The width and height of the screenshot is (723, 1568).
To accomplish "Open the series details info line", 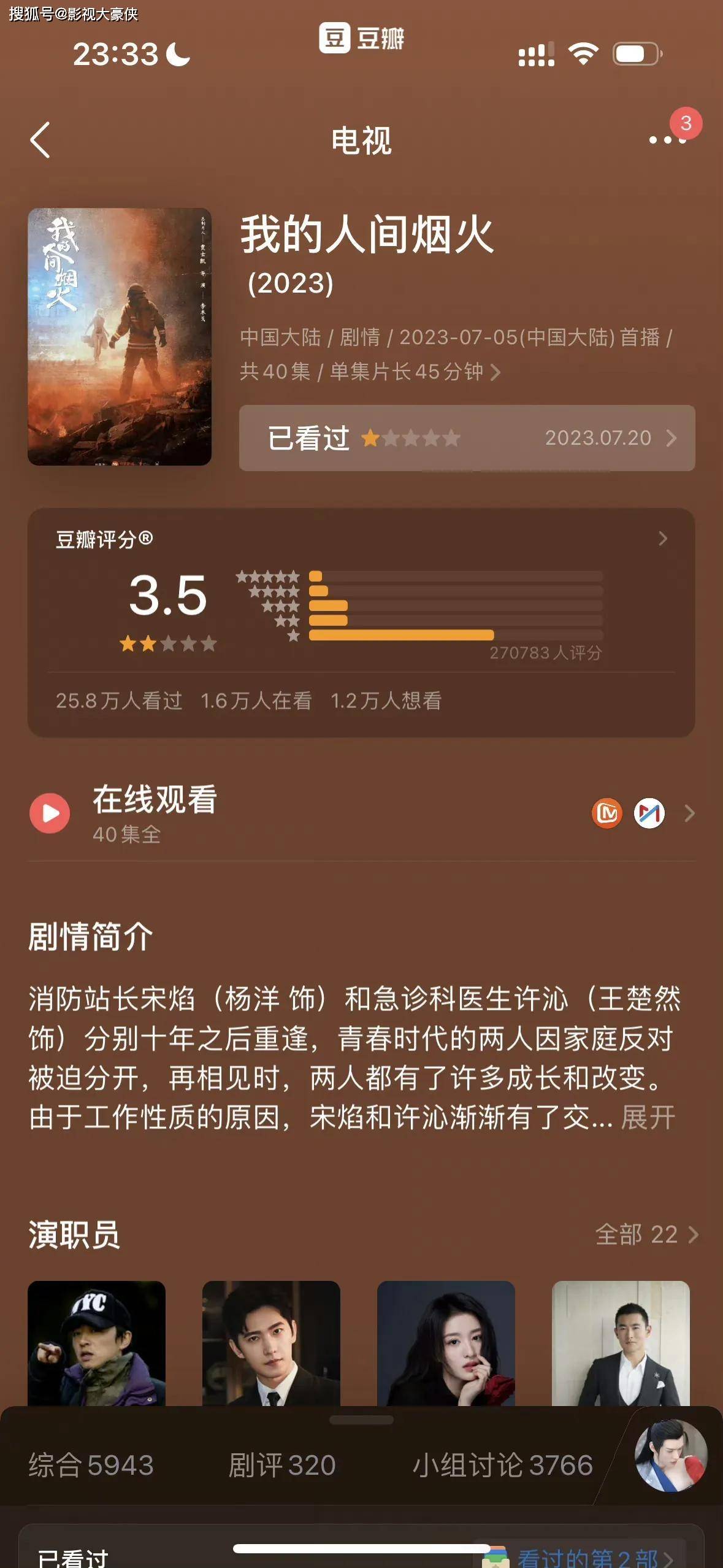I will [456, 354].
